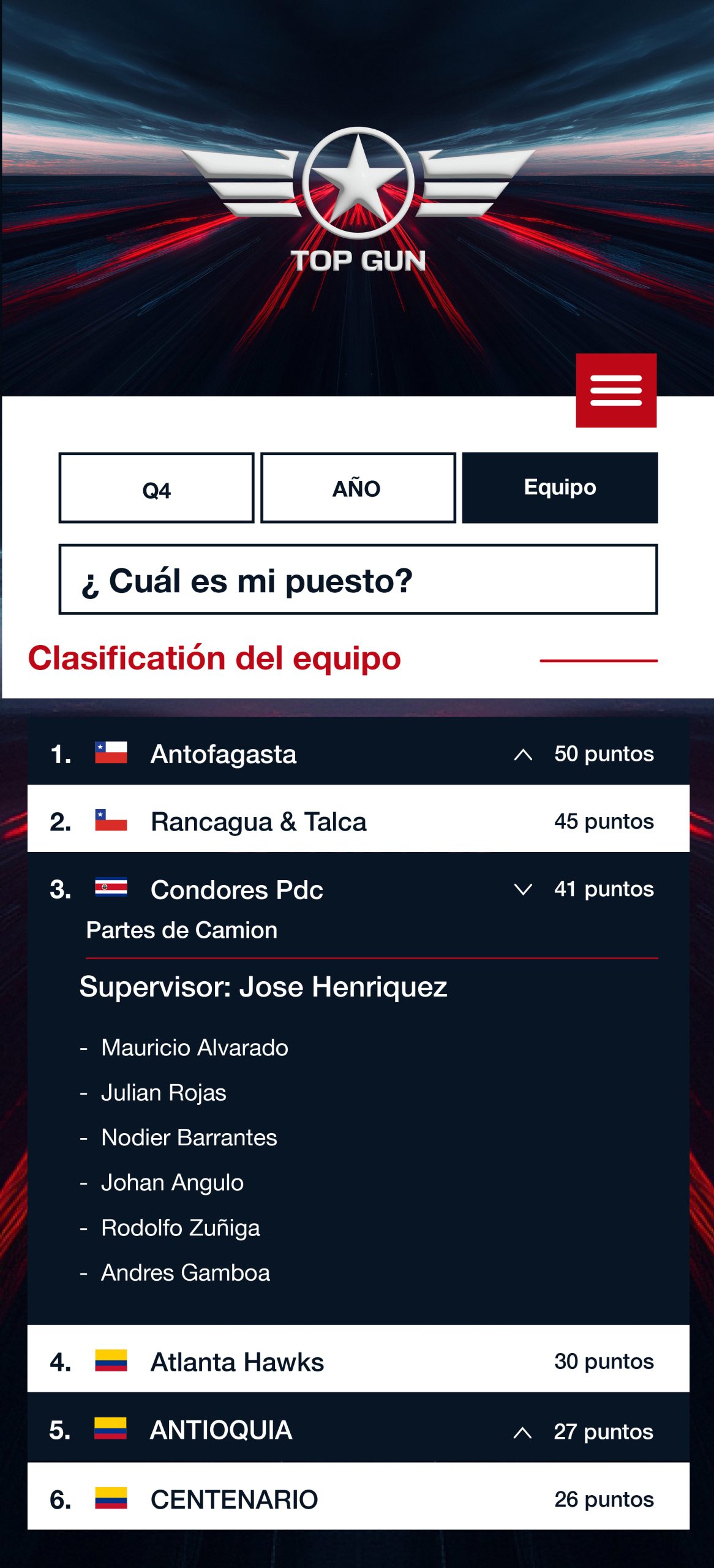Viewport: 714px width, 1568px height.
Task: Tap the ¿Cuál es mi puesto? button
Action: tap(358, 579)
